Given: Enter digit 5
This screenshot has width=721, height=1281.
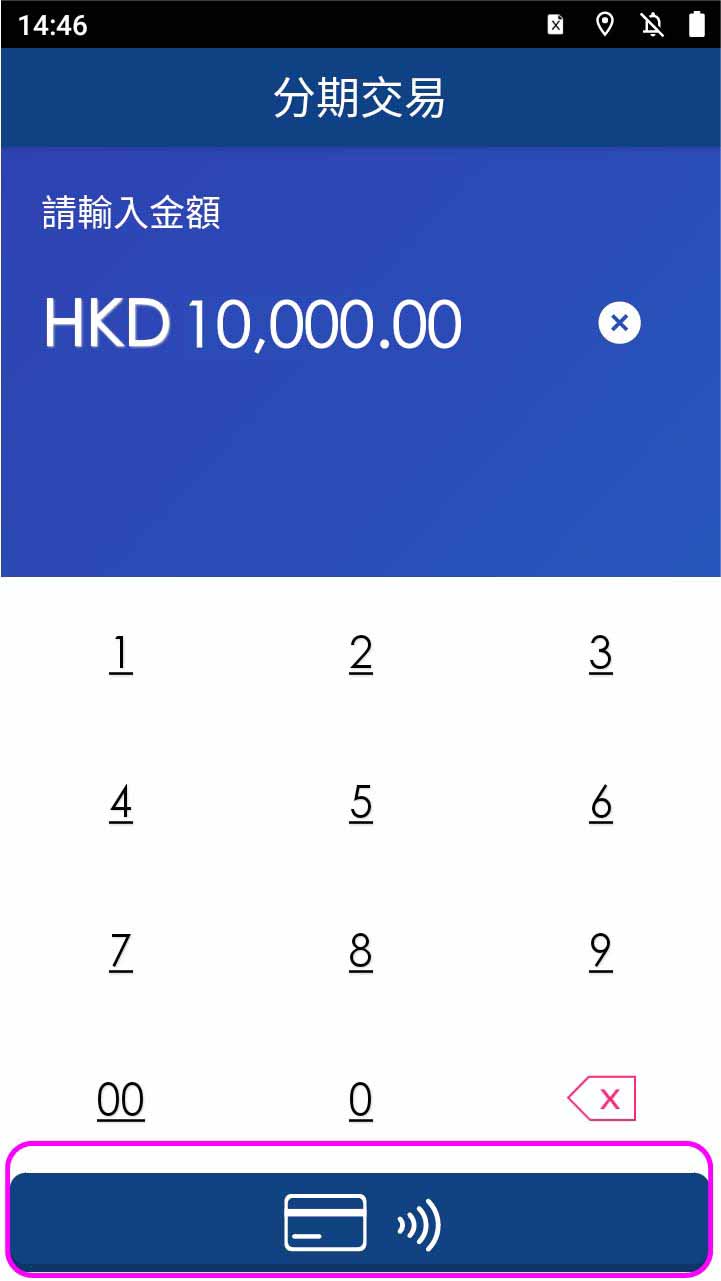Looking at the screenshot, I should (x=361, y=803).
